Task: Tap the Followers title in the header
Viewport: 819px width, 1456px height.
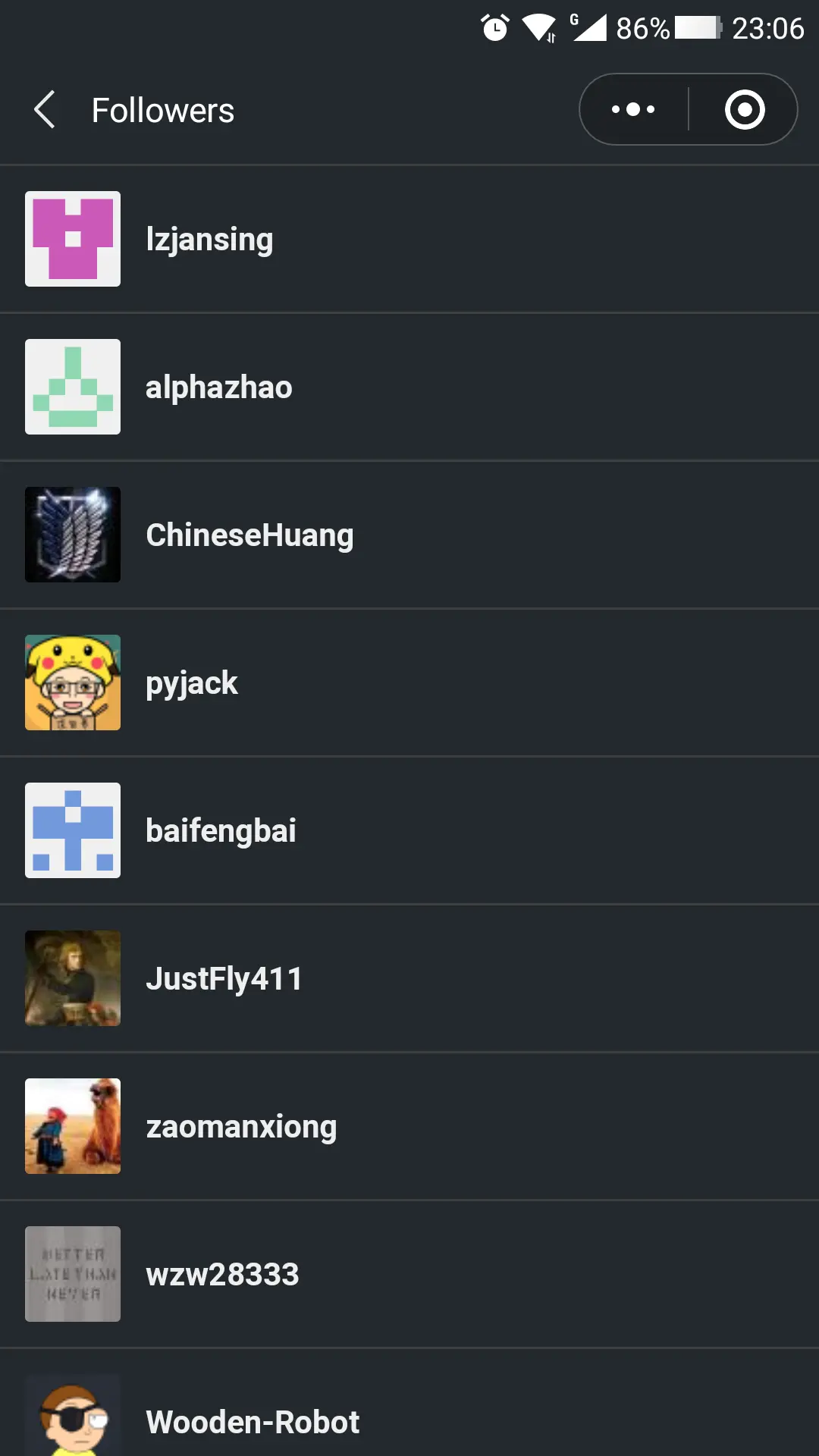Action: pos(162,109)
